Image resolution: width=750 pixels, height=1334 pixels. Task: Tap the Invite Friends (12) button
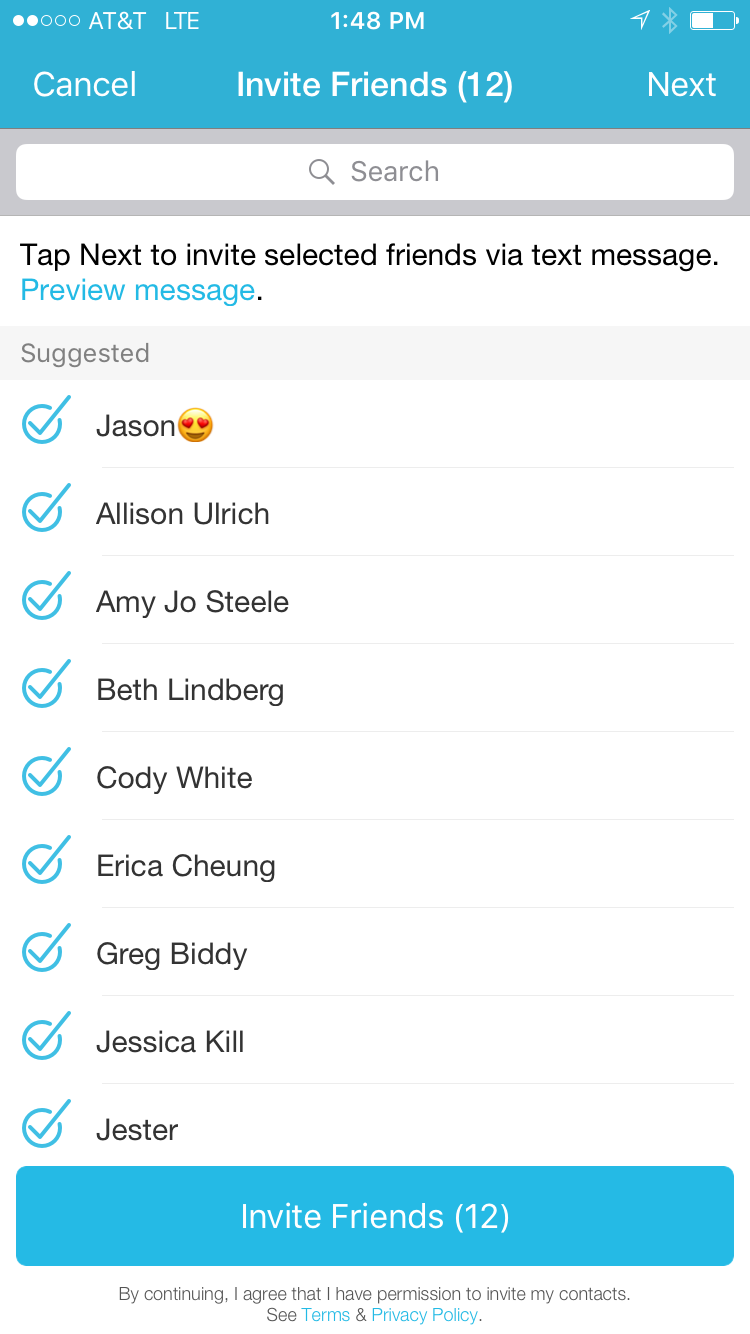[375, 1216]
